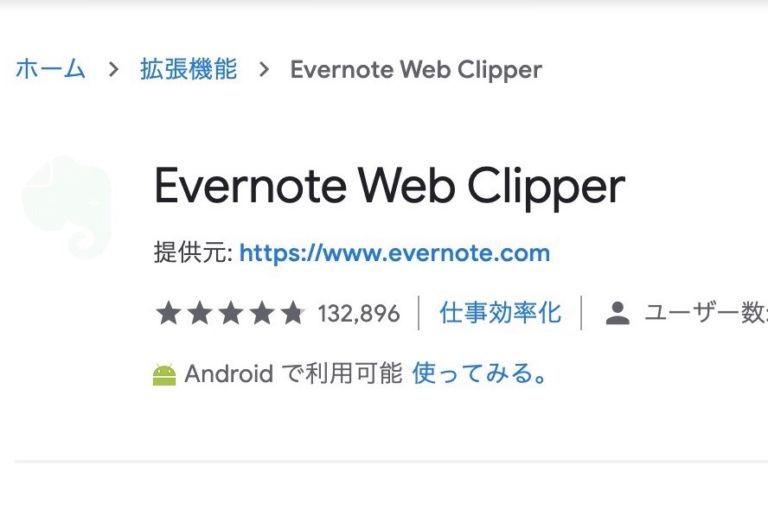768x523 pixels.
Task: View the 132,896 star ratings
Action: coord(358,314)
